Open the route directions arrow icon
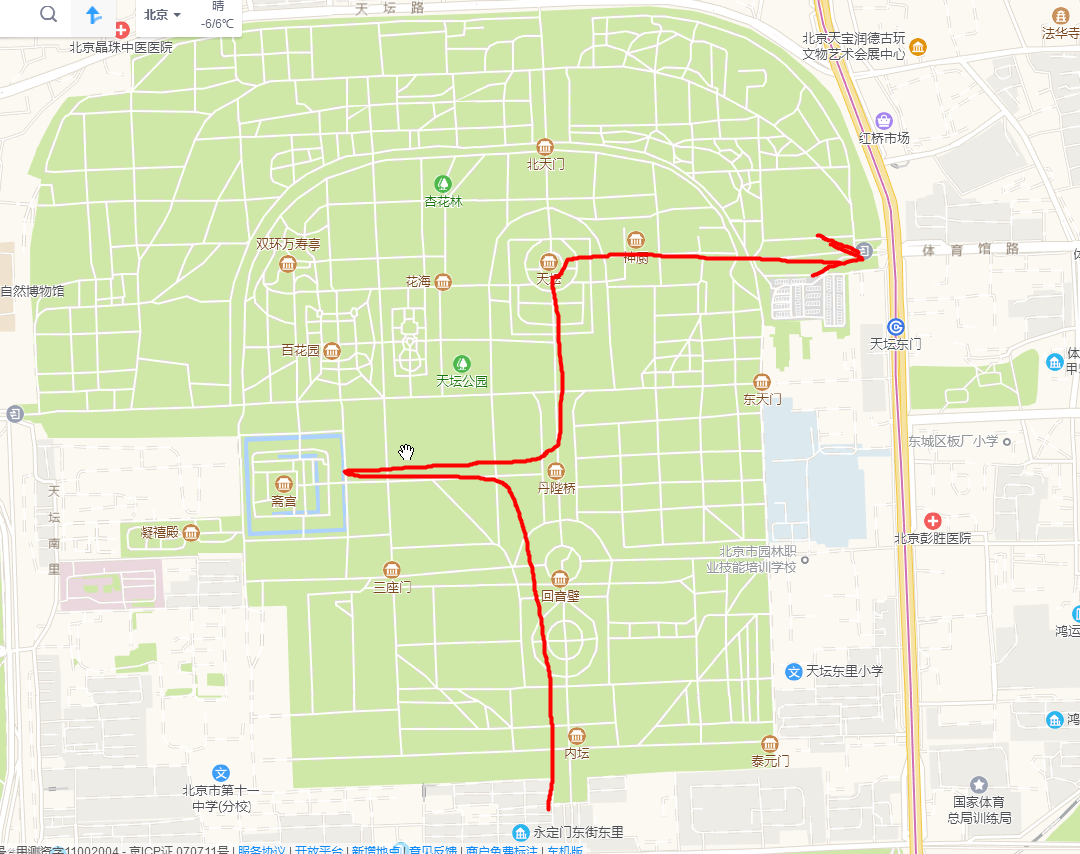 click(93, 15)
